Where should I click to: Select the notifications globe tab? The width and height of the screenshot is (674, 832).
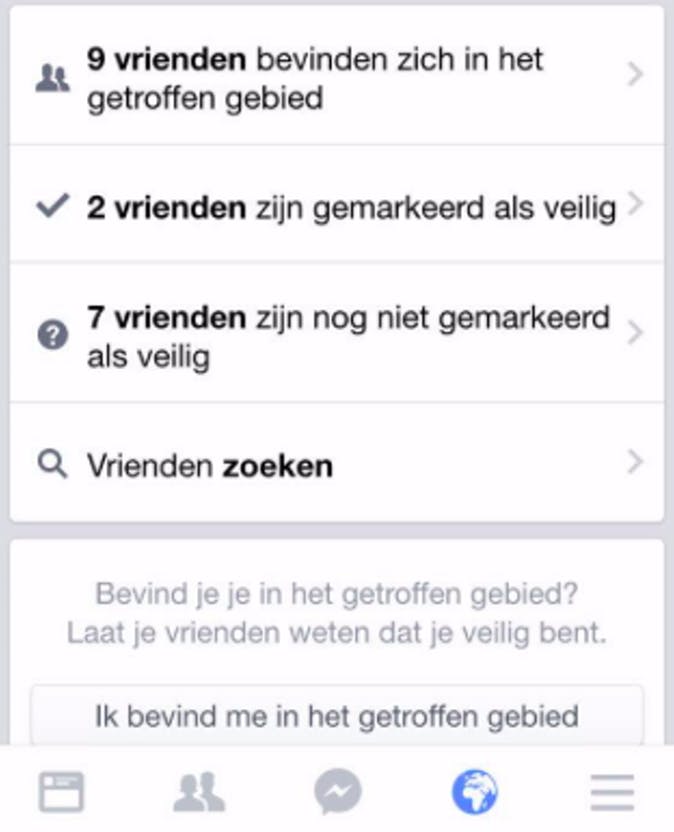[474, 793]
